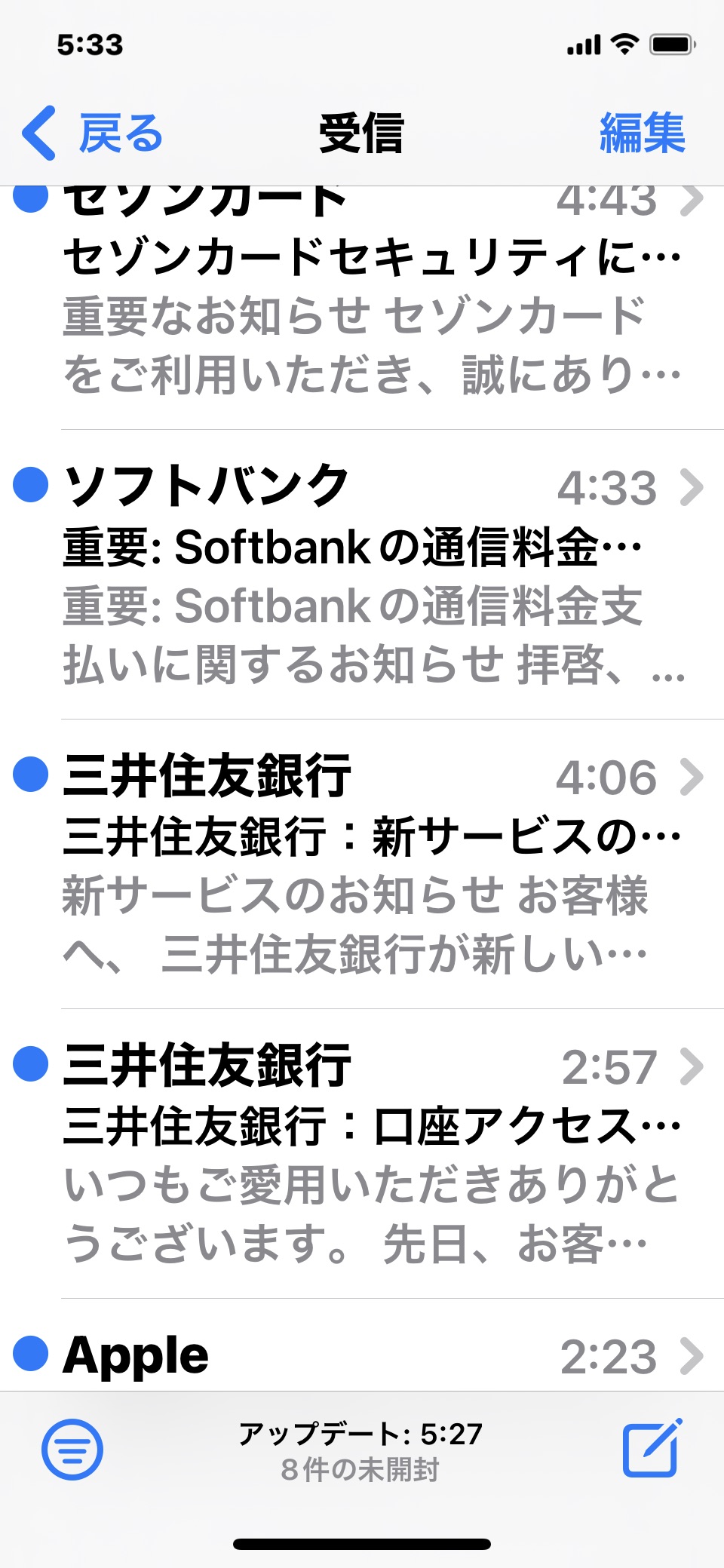Open the Apple email from 2:23
724x1568 pixels.
point(362,1346)
